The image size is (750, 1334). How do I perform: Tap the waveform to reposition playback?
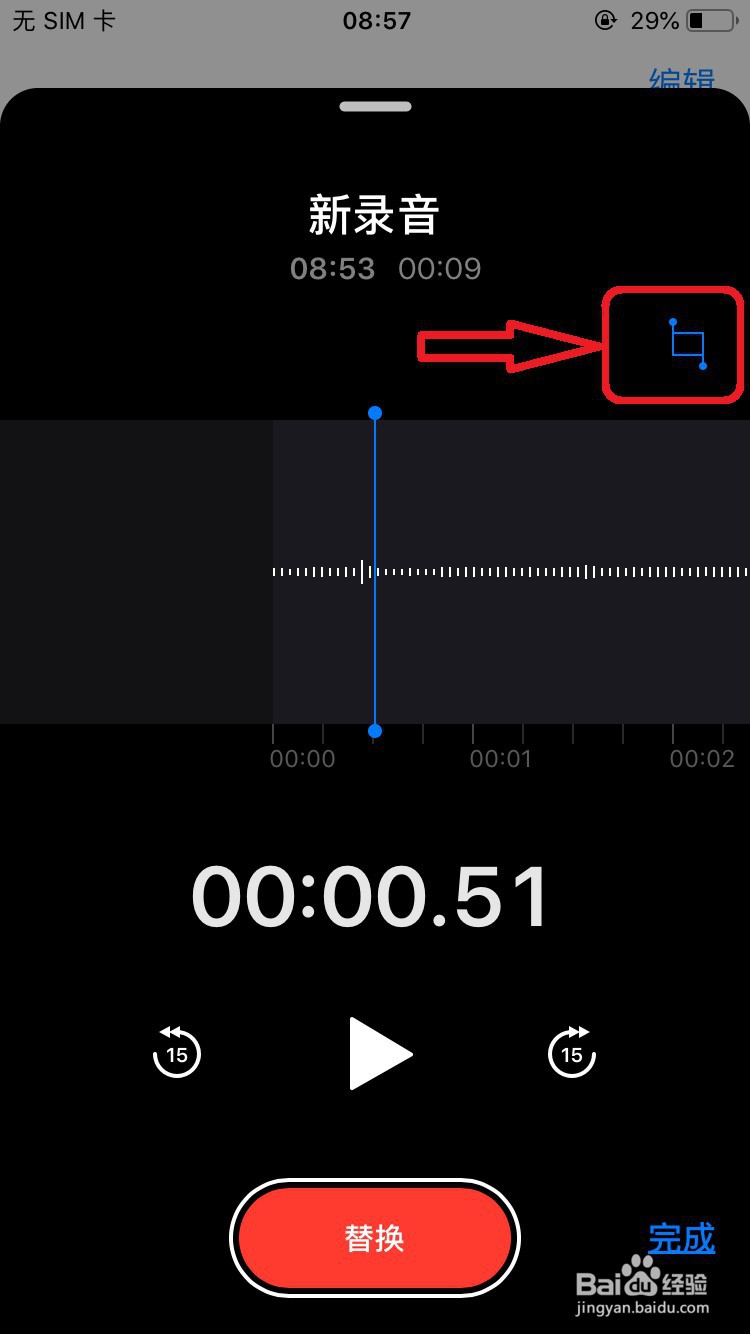click(x=500, y=571)
